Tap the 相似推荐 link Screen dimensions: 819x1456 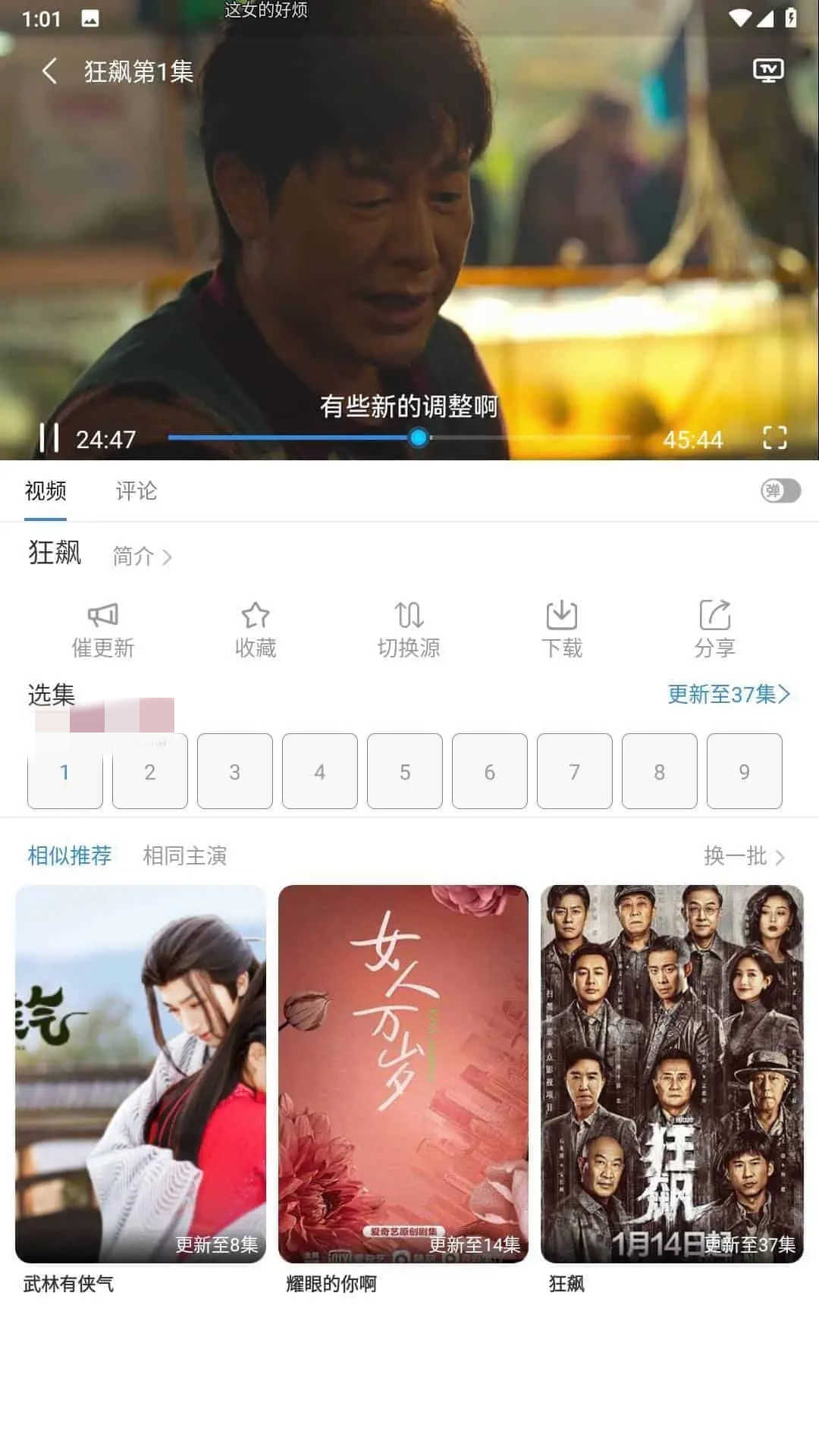(69, 855)
